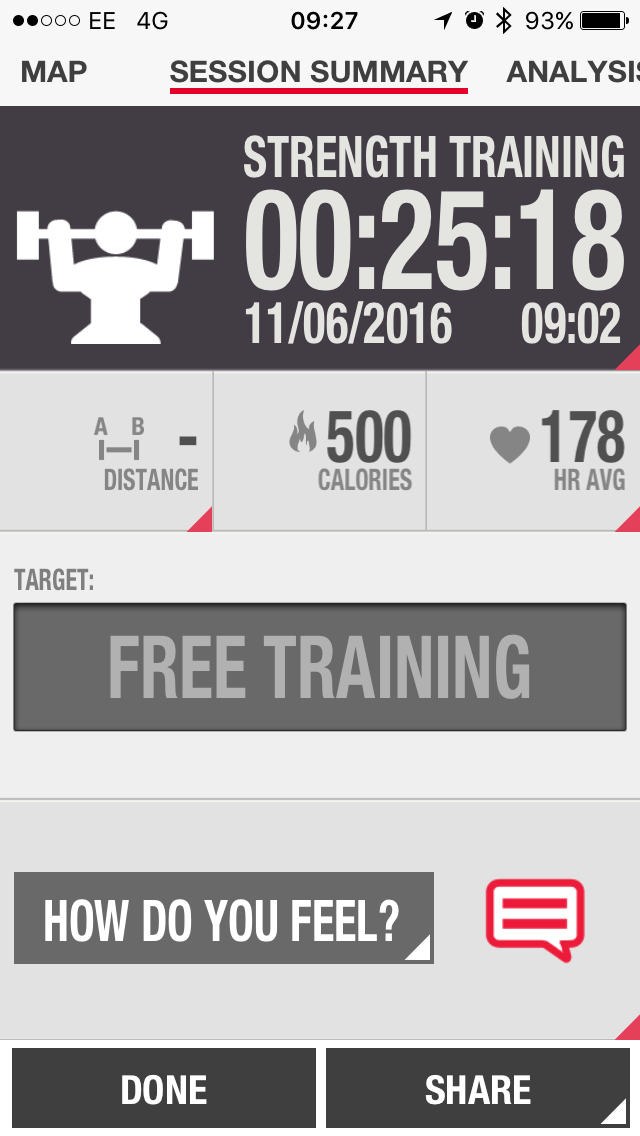Screen dimensions: 640x1136
Task: Open the Distance tile
Action: coord(107,452)
